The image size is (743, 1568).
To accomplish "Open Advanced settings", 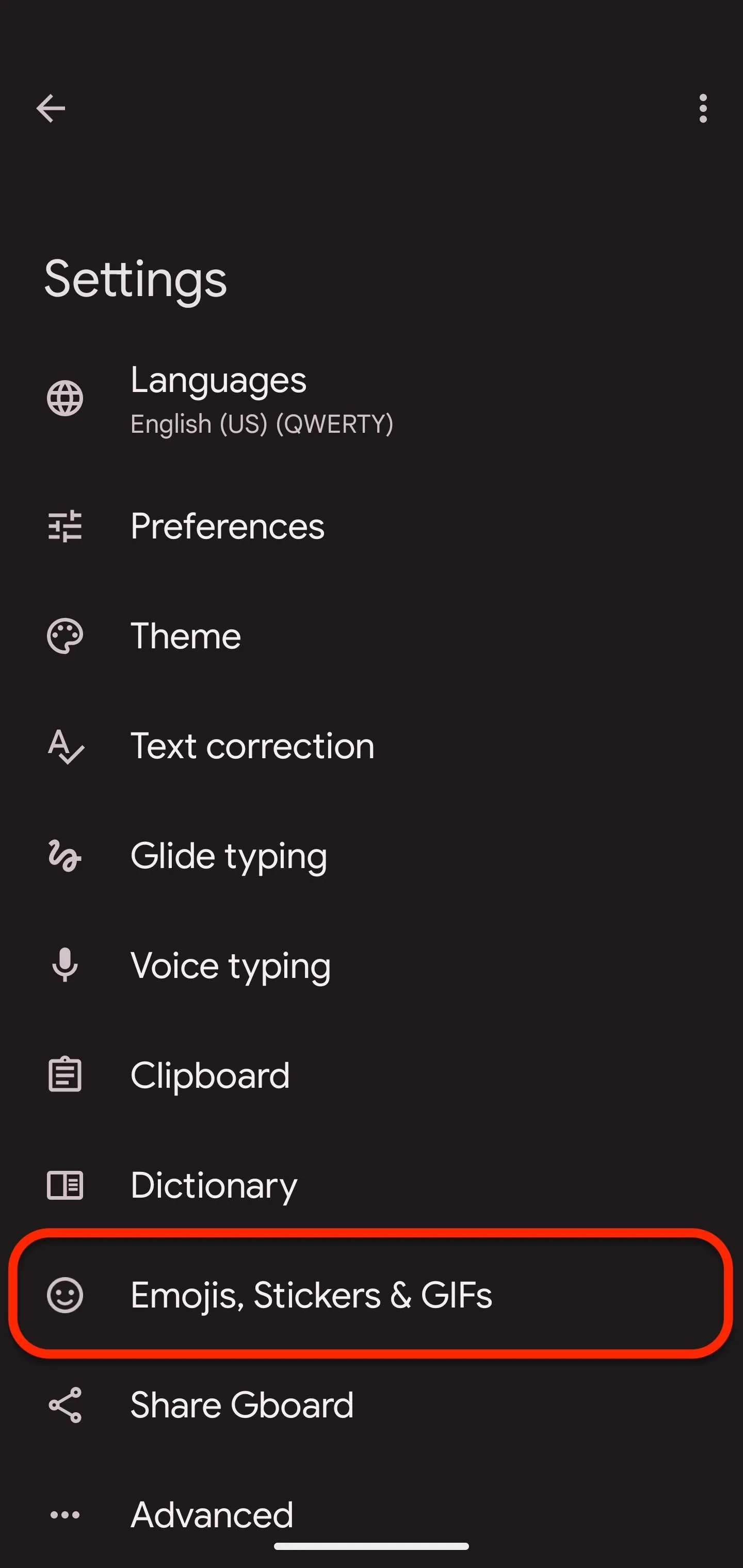I will point(372,1514).
